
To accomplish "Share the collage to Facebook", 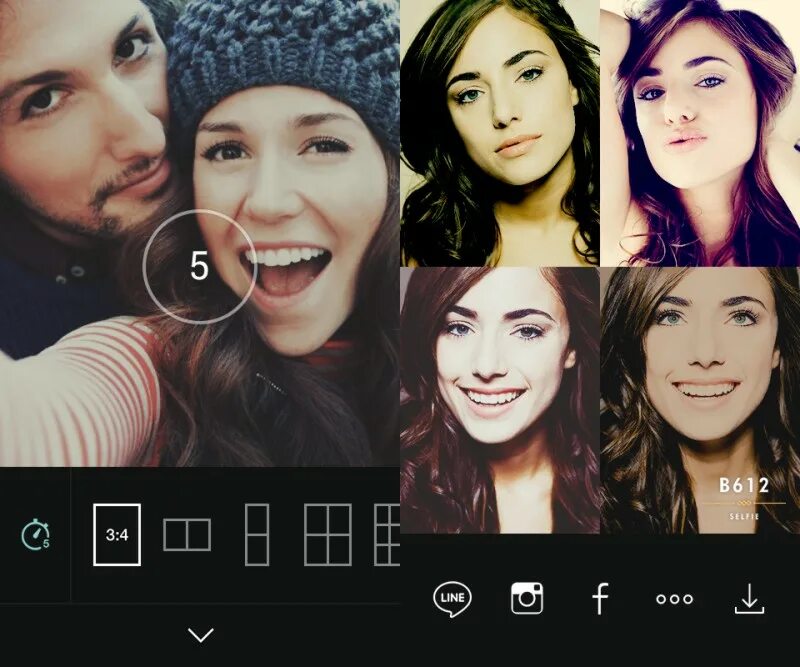I will pyautogui.click(x=600, y=598).
